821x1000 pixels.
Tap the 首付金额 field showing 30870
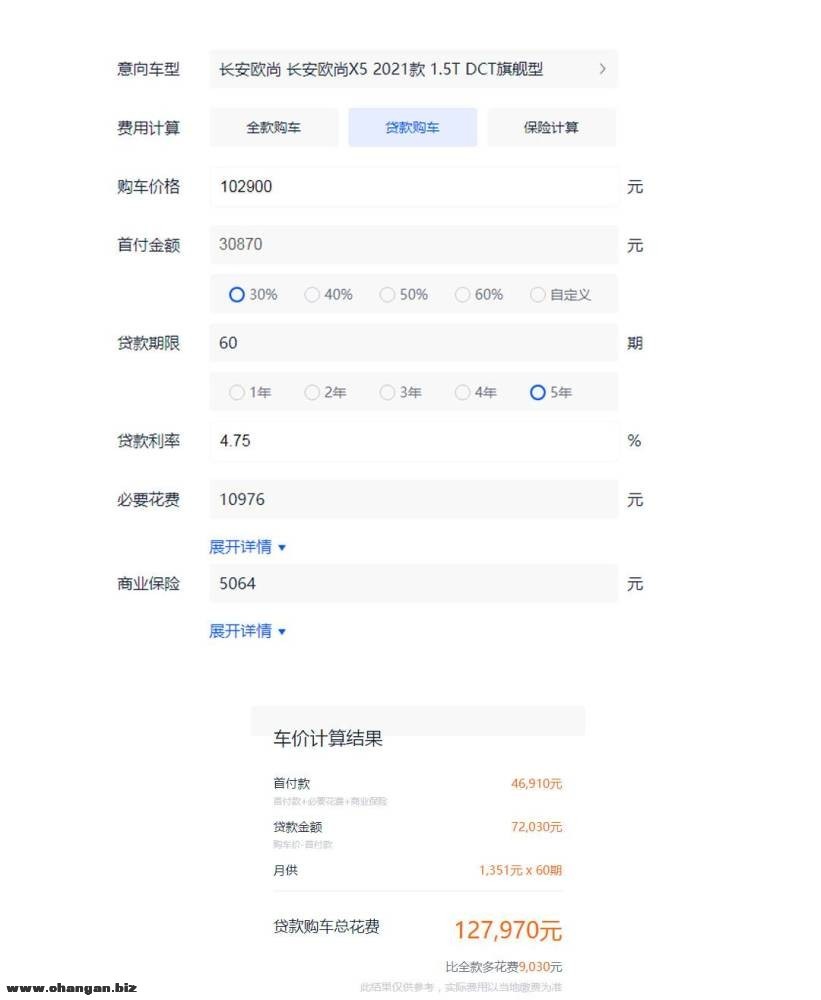click(x=413, y=245)
